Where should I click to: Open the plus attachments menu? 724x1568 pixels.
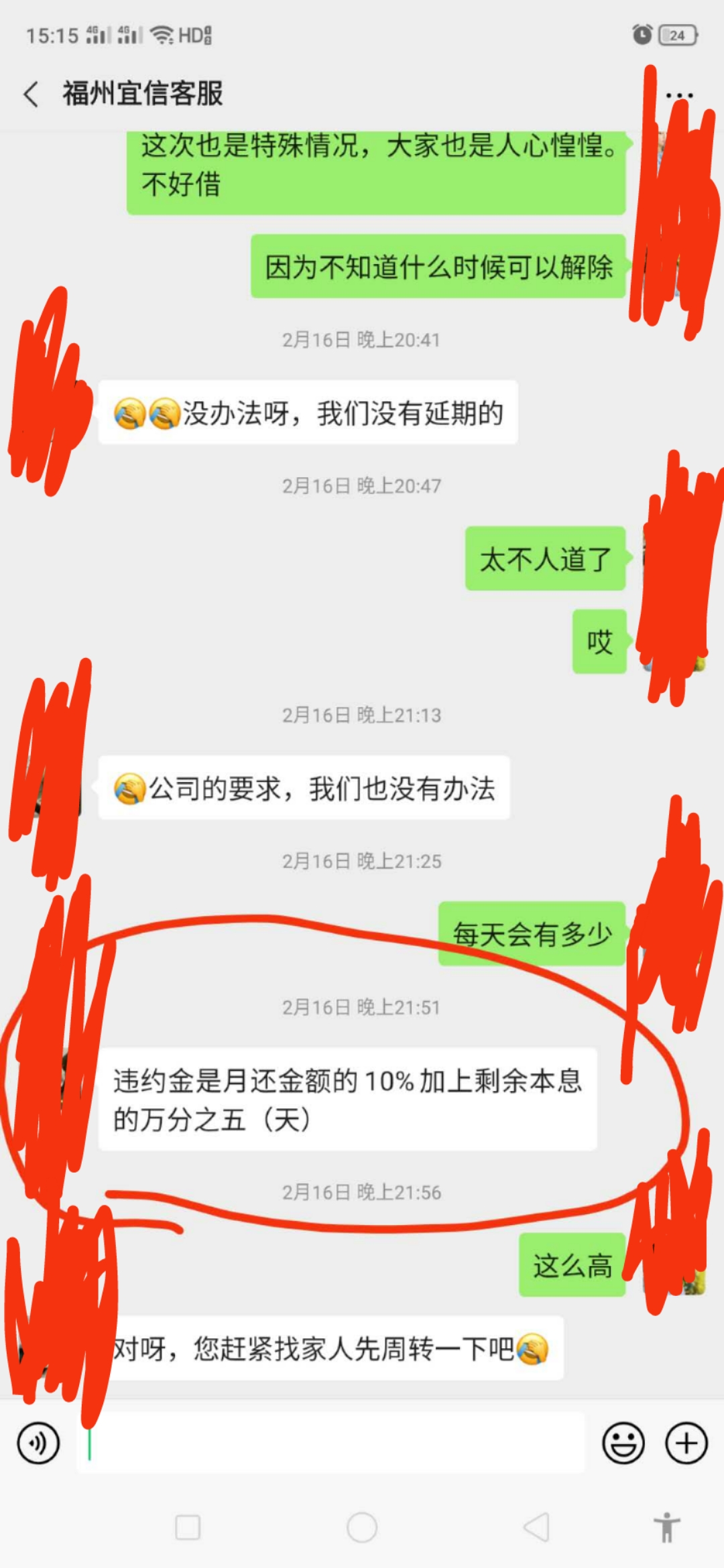coord(686,1443)
